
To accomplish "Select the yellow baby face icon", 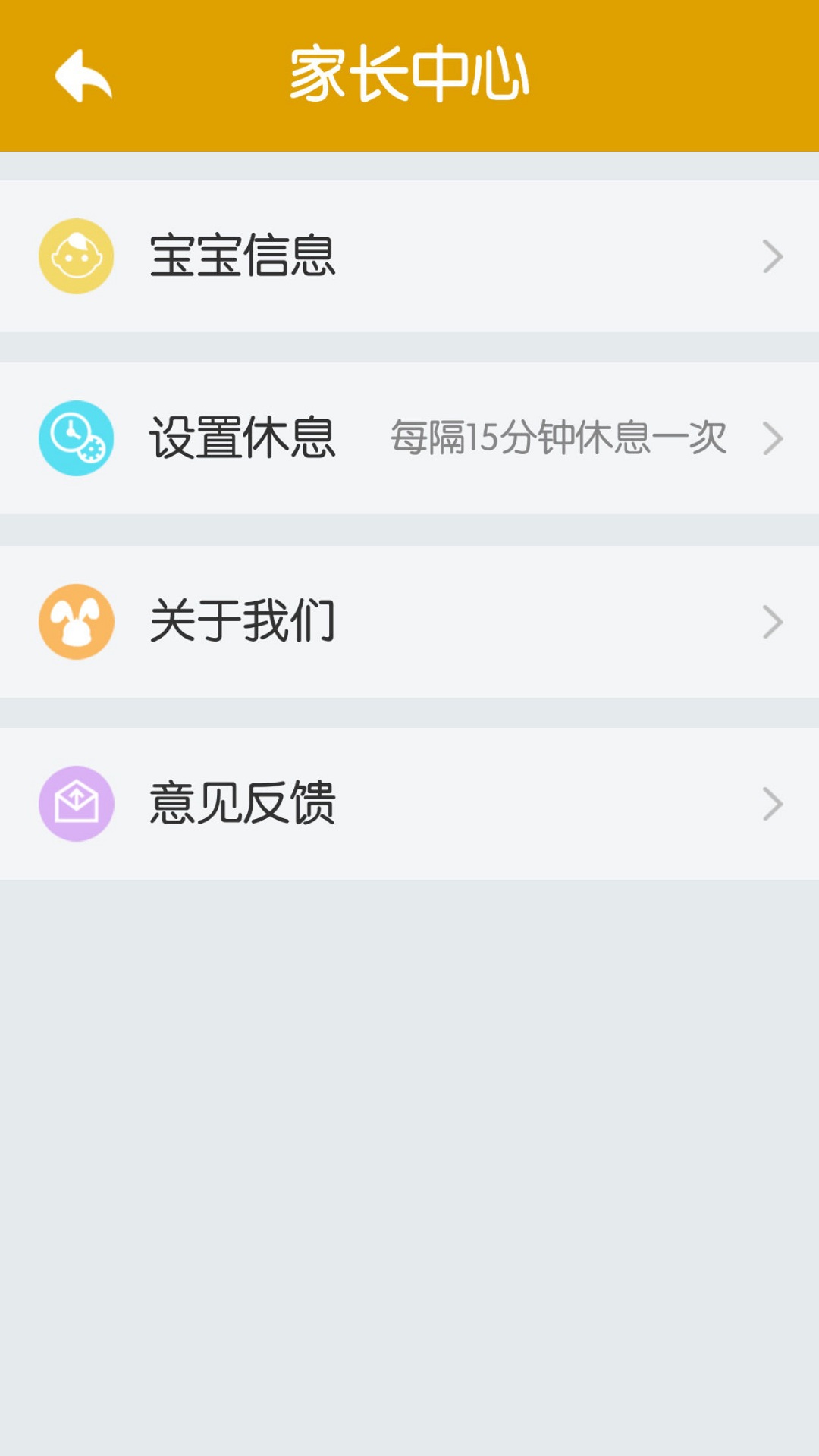I will point(76,256).
